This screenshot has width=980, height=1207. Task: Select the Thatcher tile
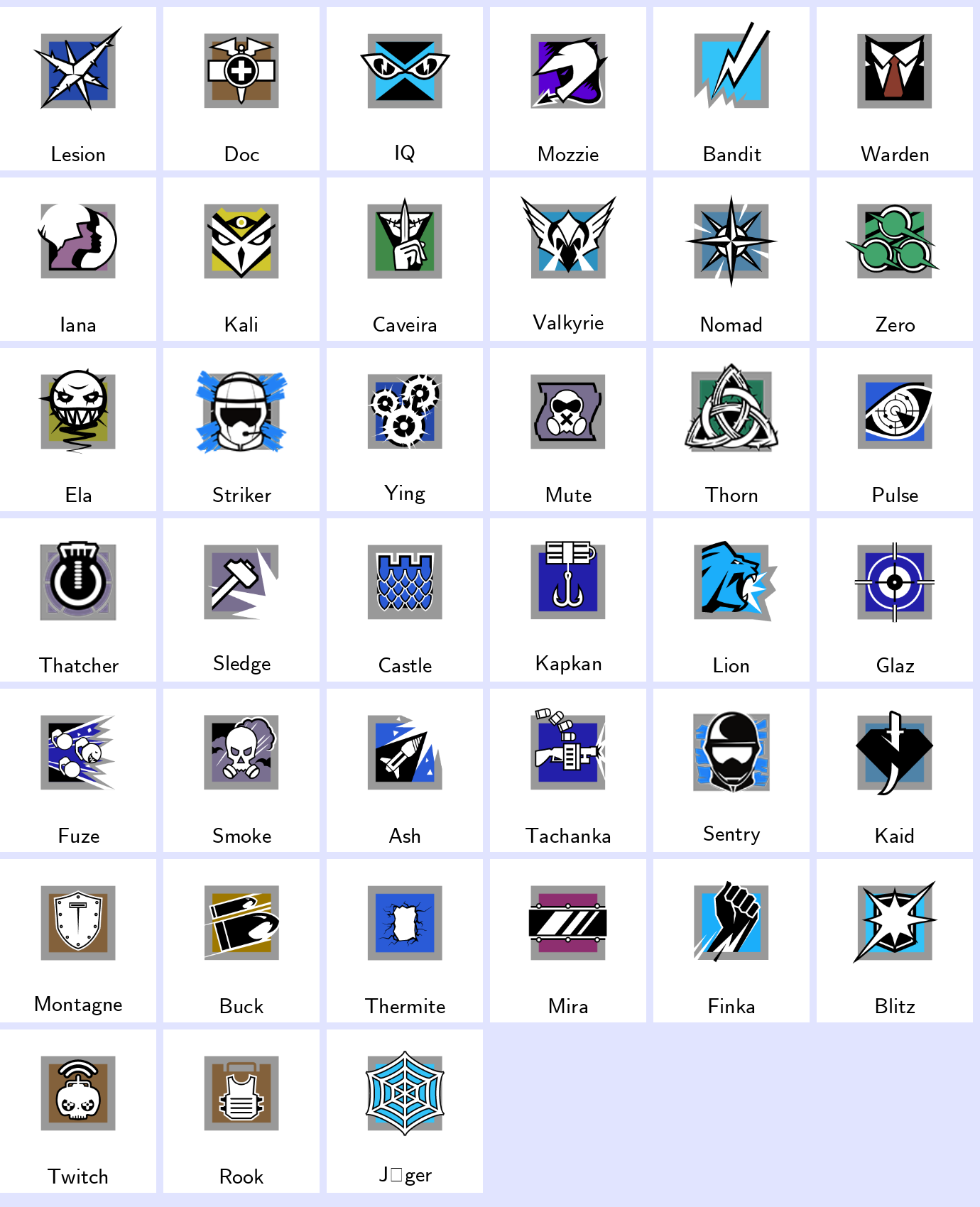tap(78, 600)
